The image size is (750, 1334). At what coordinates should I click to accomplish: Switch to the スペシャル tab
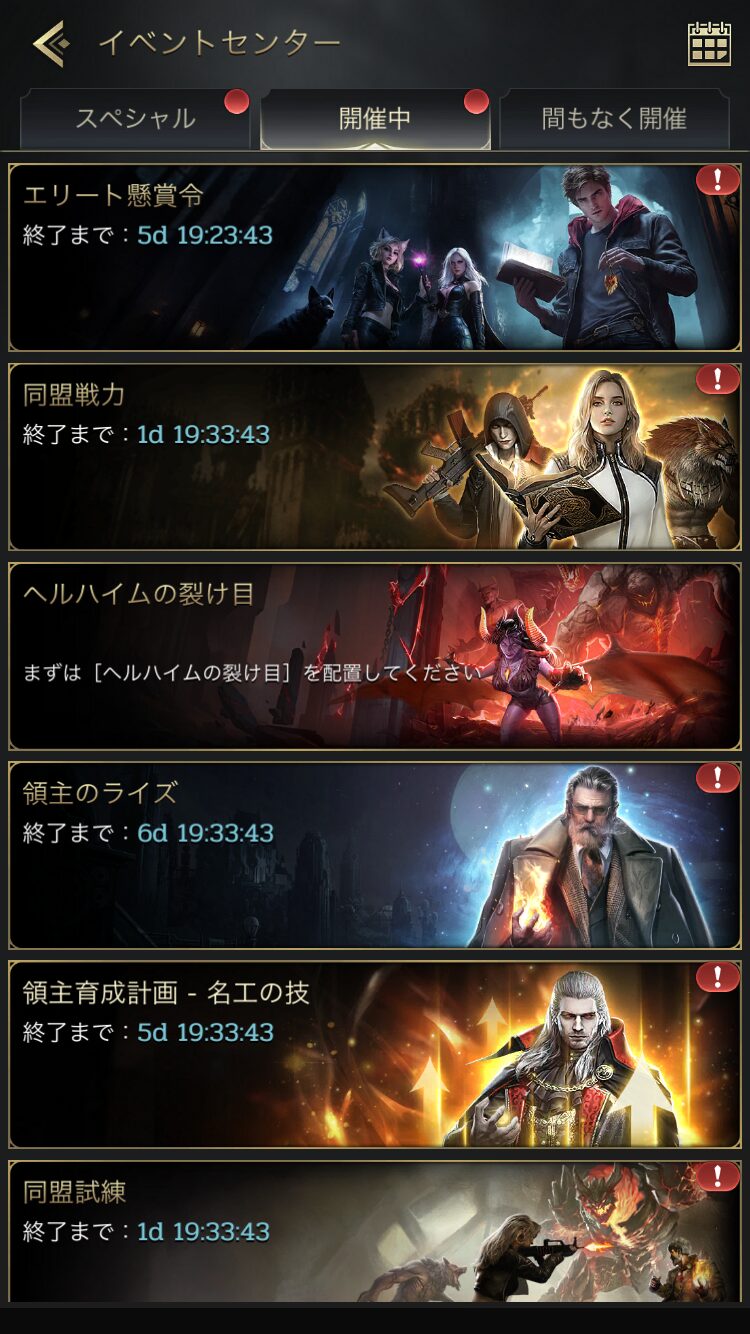[135, 119]
